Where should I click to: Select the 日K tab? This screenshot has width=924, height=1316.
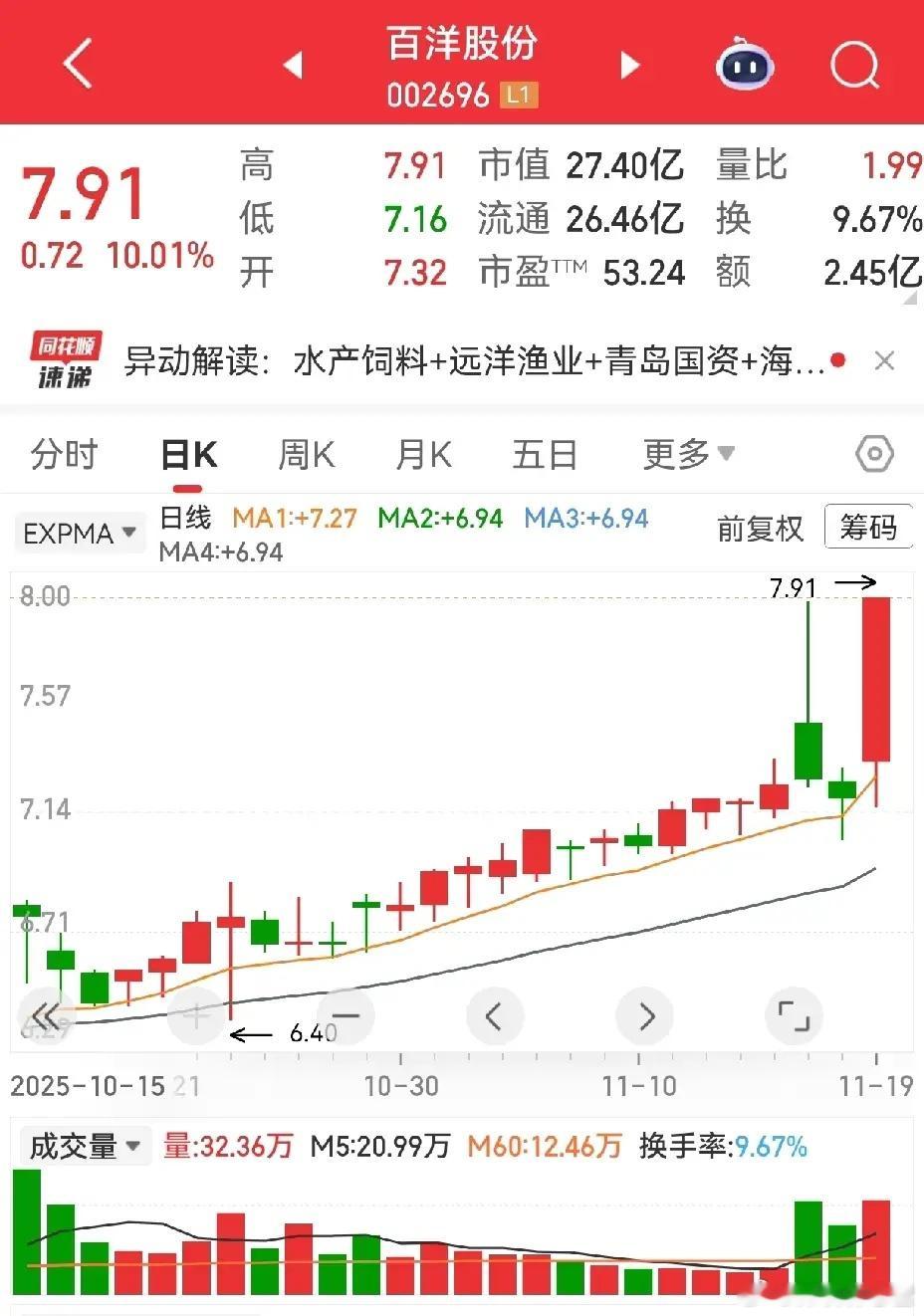[x=188, y=455]
